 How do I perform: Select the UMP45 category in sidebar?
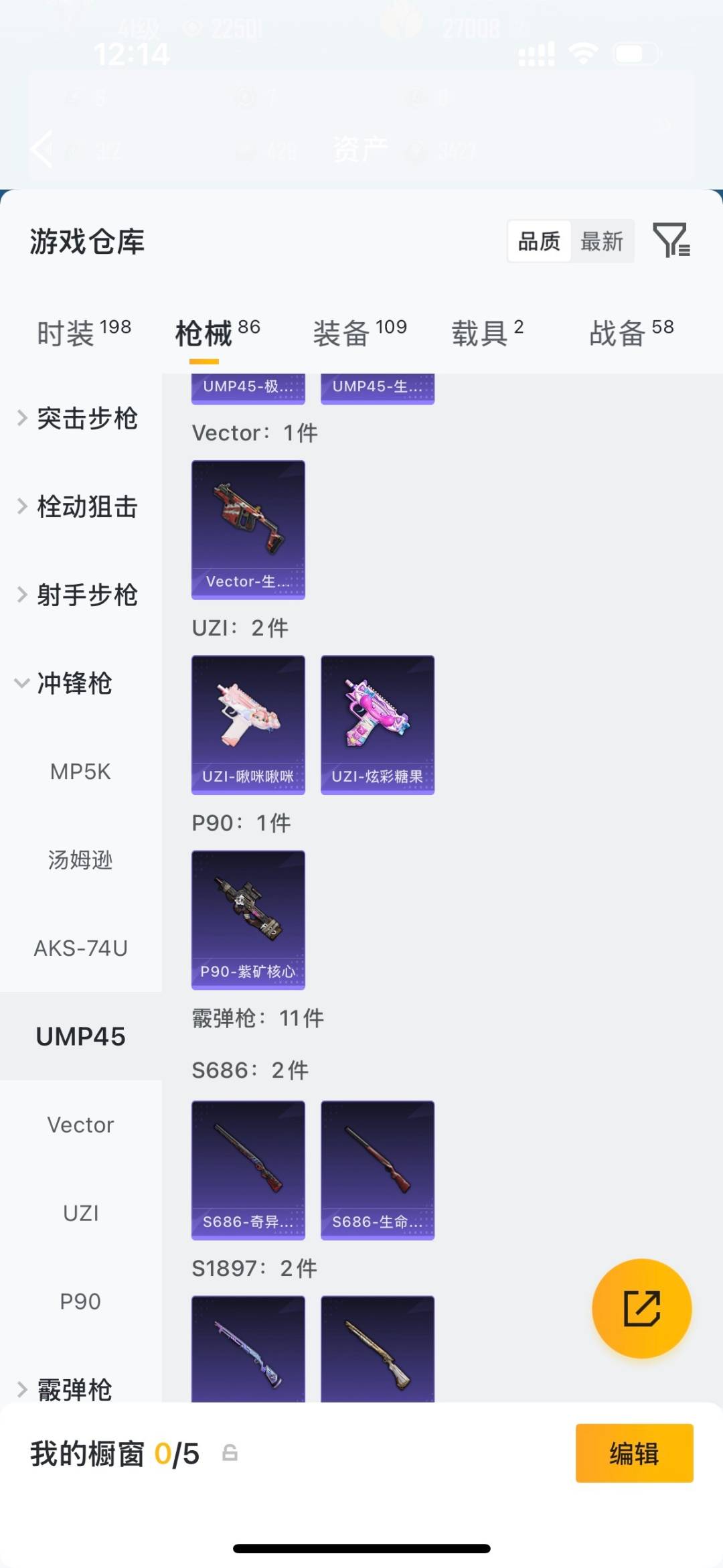coord(81,1036)
